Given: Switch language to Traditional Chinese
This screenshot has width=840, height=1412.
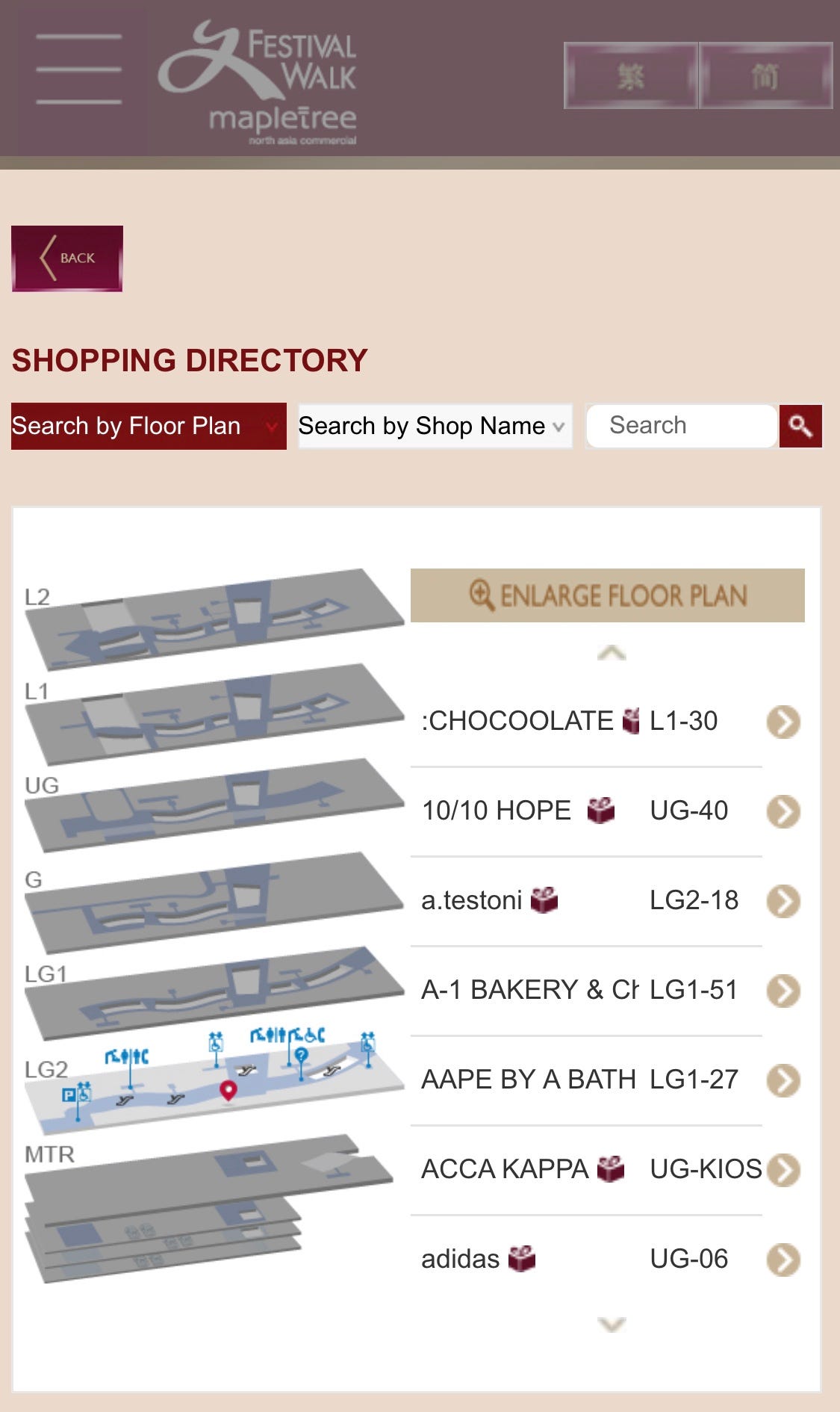Looking at the screenshot, I should click(x=630, y=75).
